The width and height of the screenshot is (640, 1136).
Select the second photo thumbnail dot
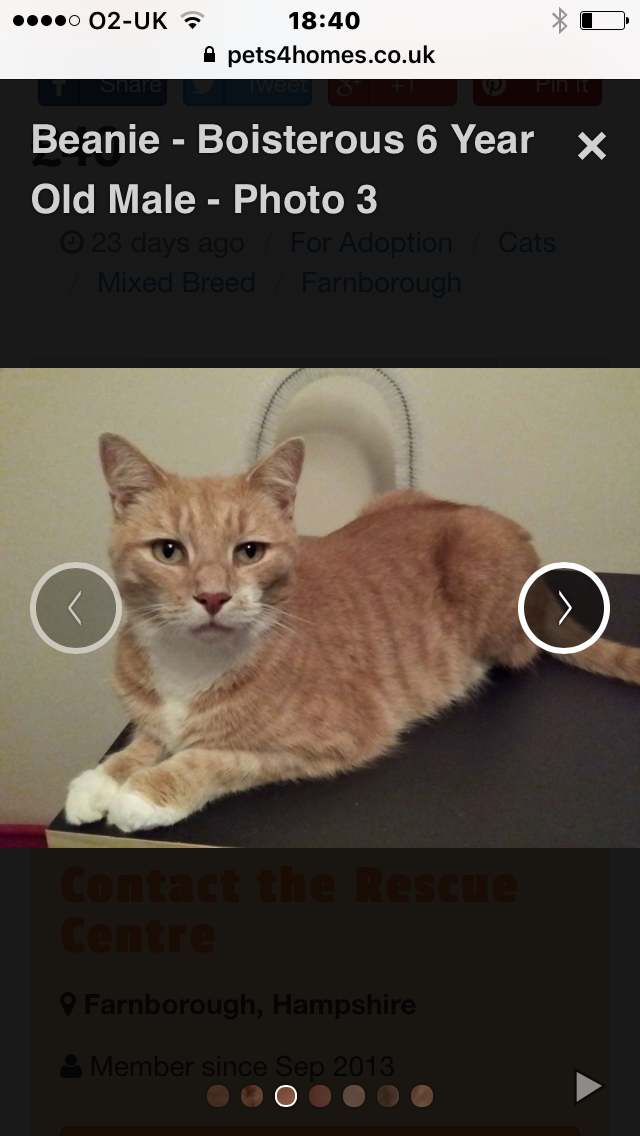click(x=252, y=1096)
